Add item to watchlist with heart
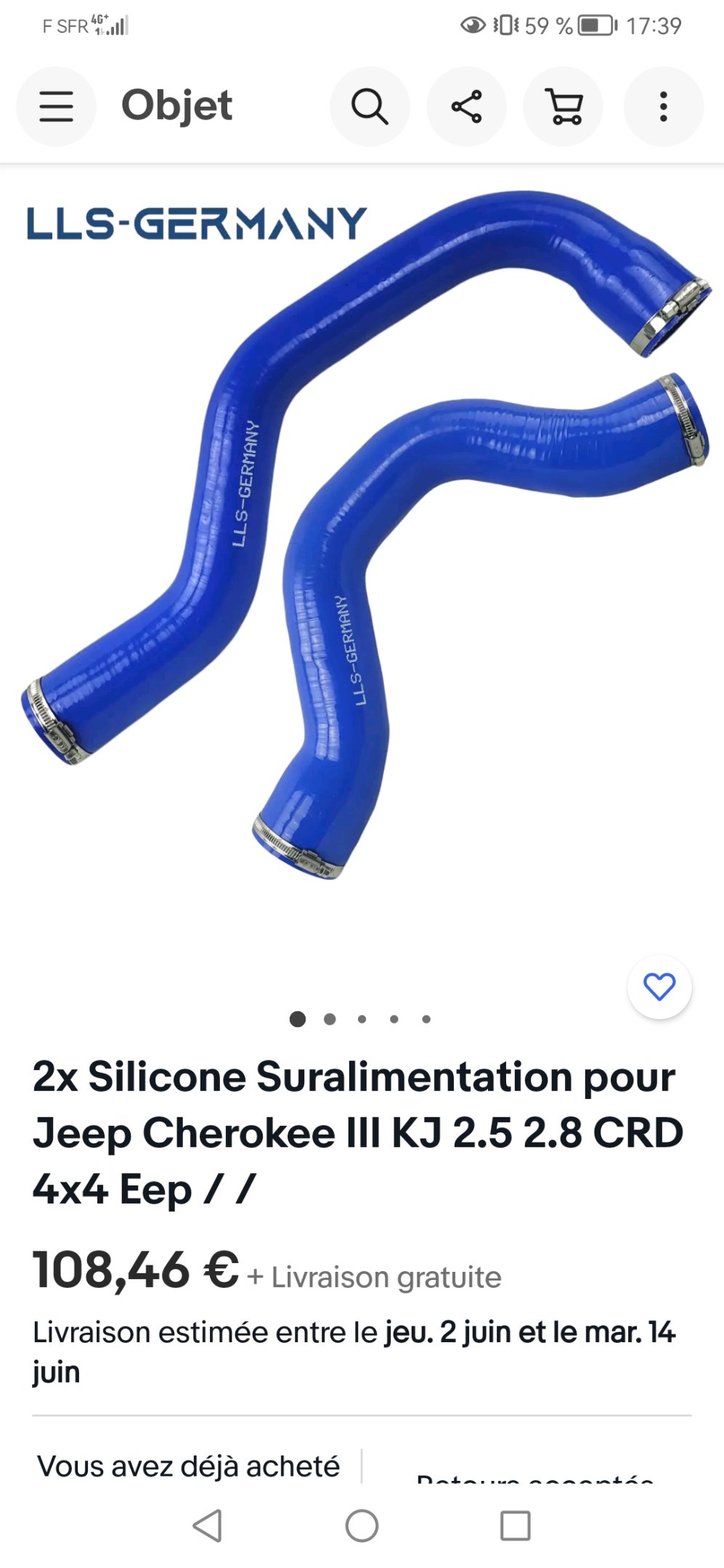 pos(659,987)
